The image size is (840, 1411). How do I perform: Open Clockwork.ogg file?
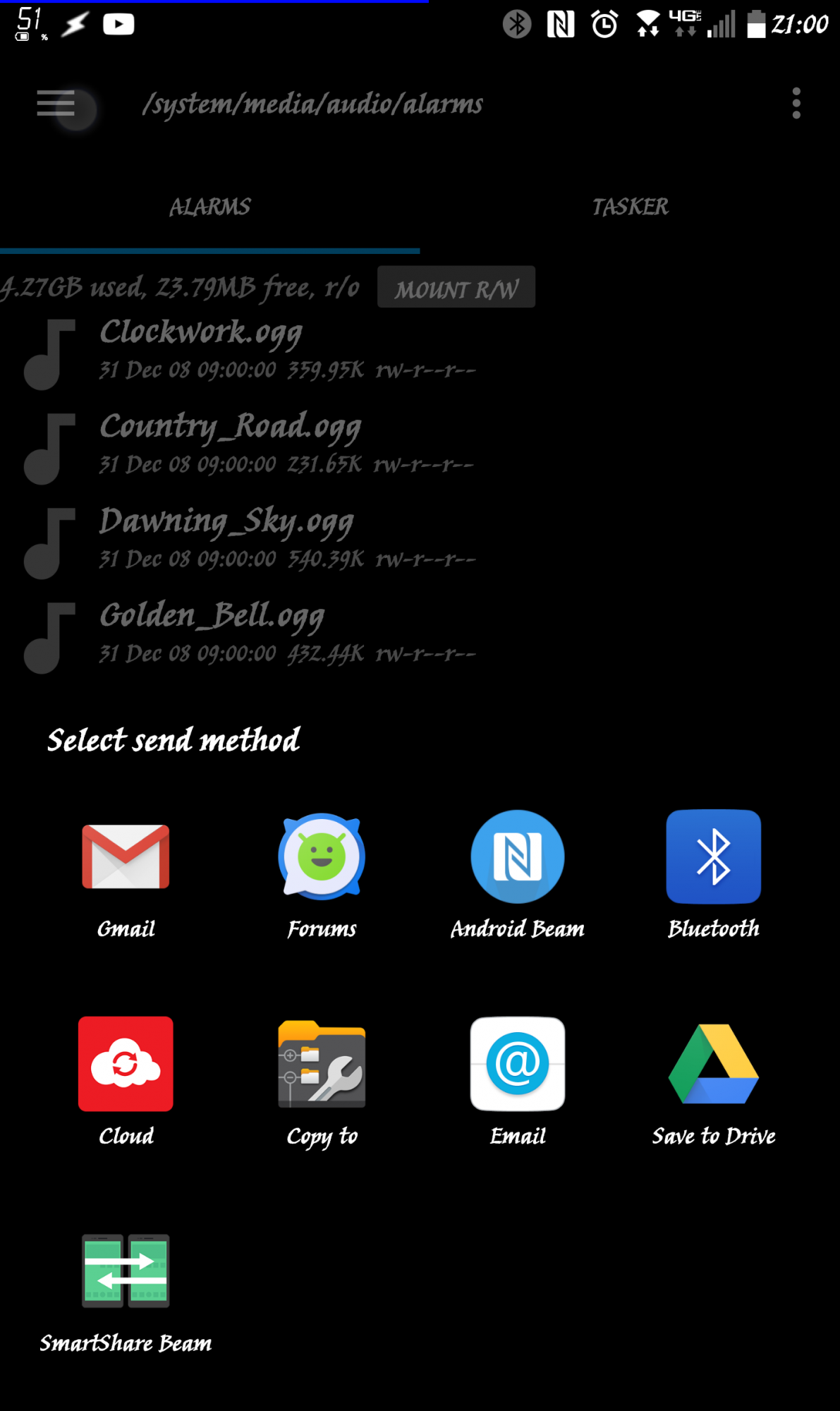[420, 352]
